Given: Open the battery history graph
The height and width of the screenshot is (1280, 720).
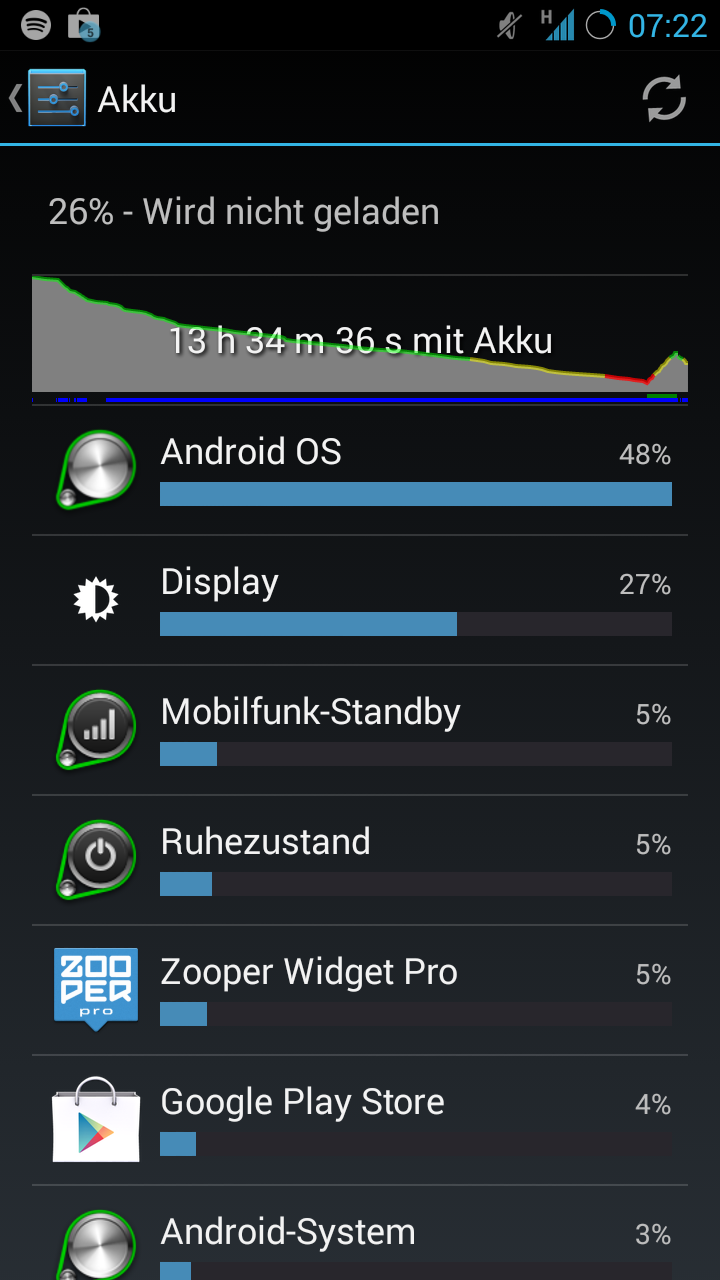Looking at the screenshot, I should [360, 338].
